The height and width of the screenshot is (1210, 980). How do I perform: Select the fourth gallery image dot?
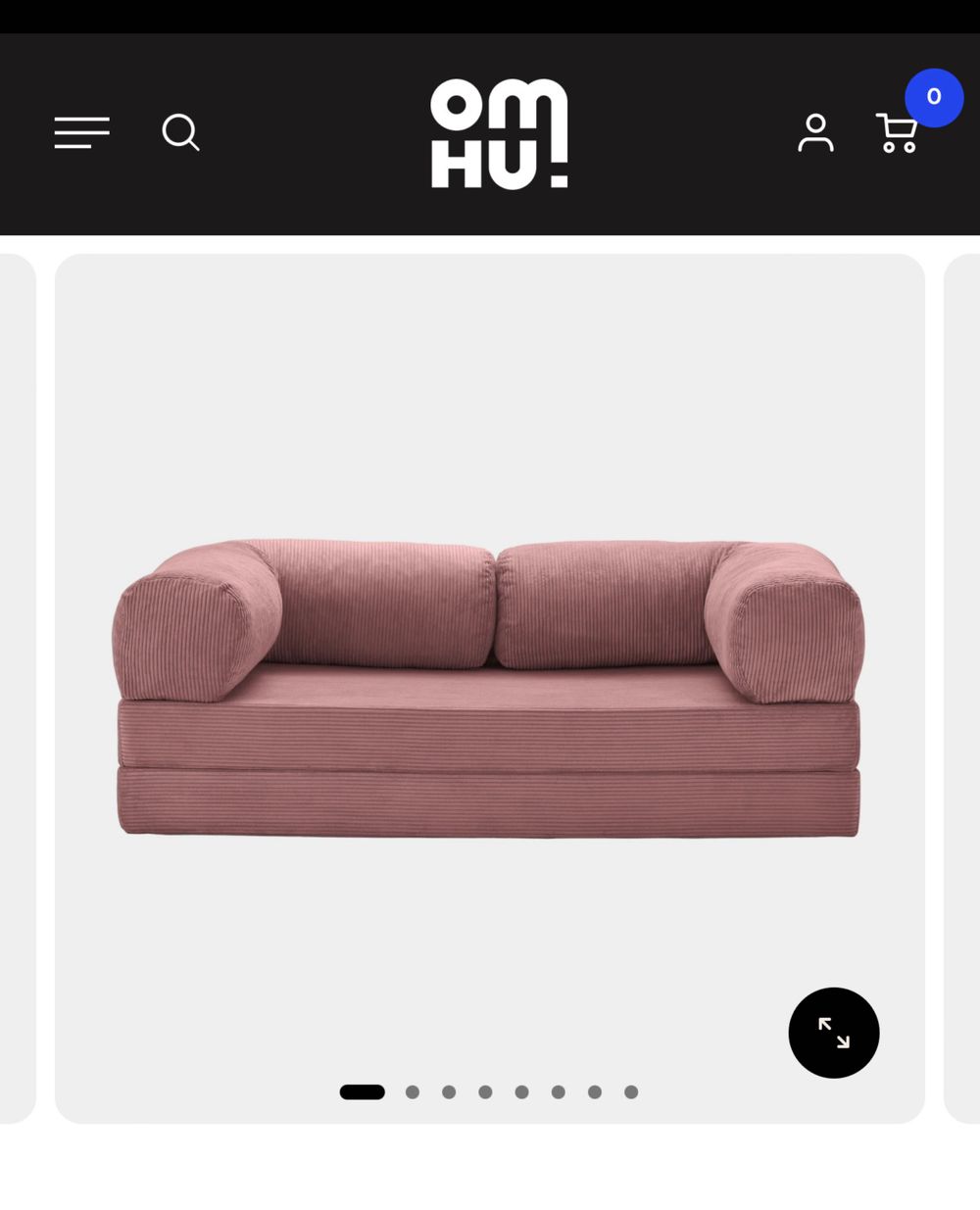click(x=485, y=1091)
